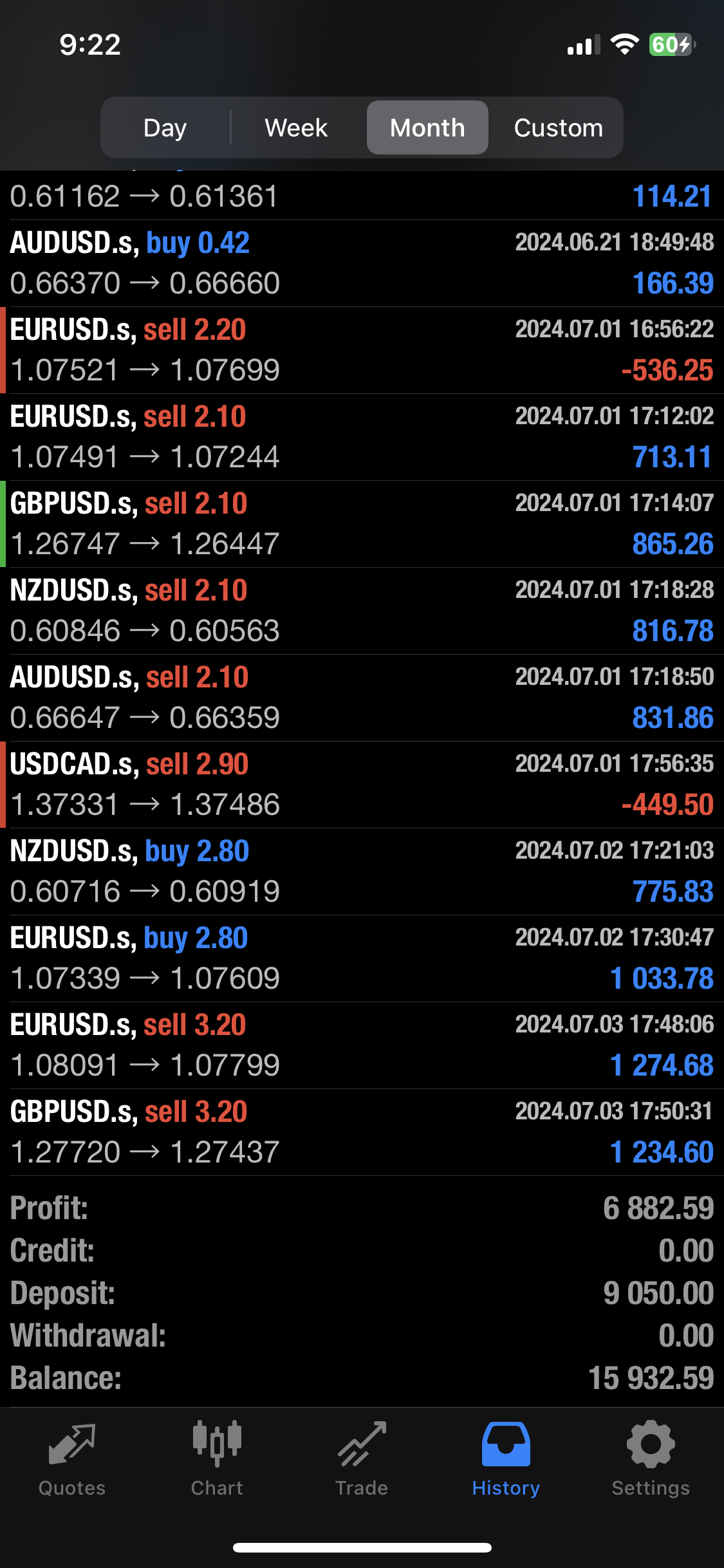View the GBPUSD.s sell 3.20 trade
Viewport: 724px width, 1568px height.
362,1132
